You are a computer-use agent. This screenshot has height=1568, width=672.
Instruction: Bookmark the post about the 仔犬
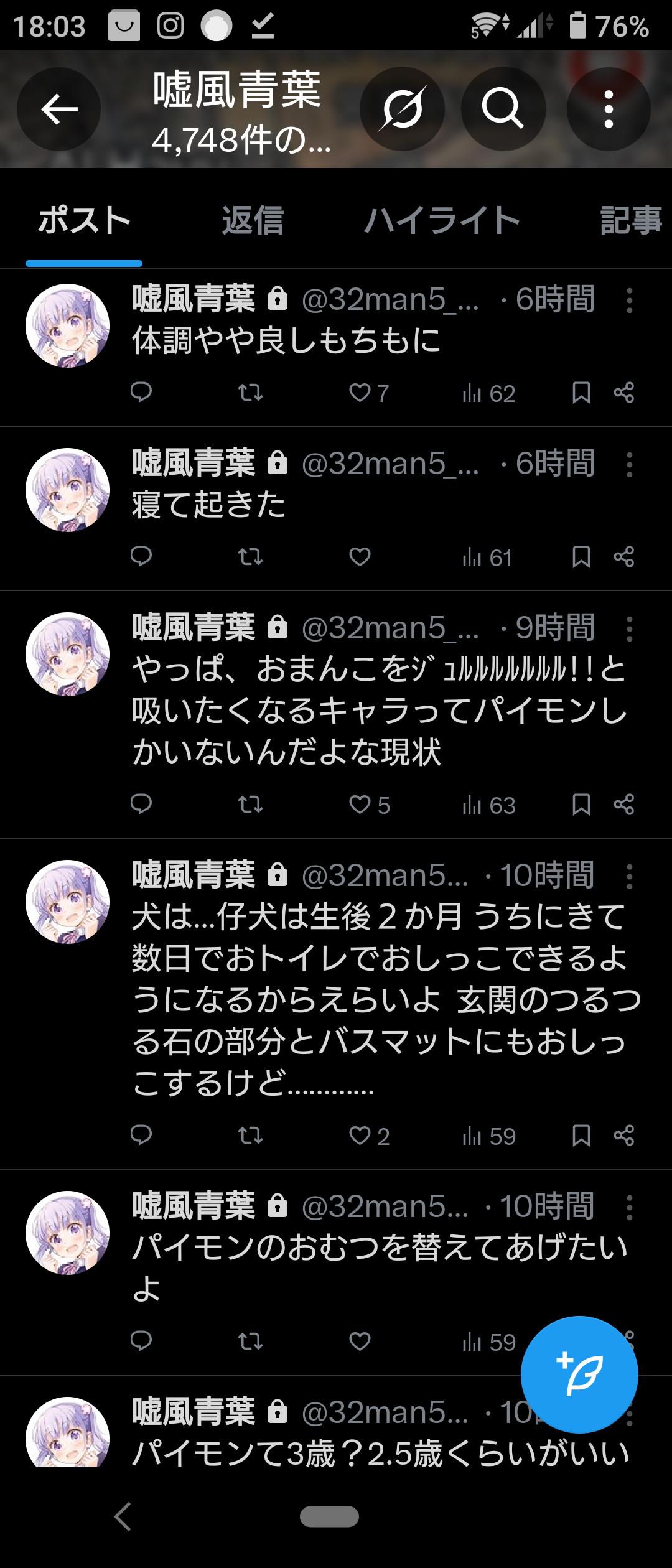(x=581, y=1136)
